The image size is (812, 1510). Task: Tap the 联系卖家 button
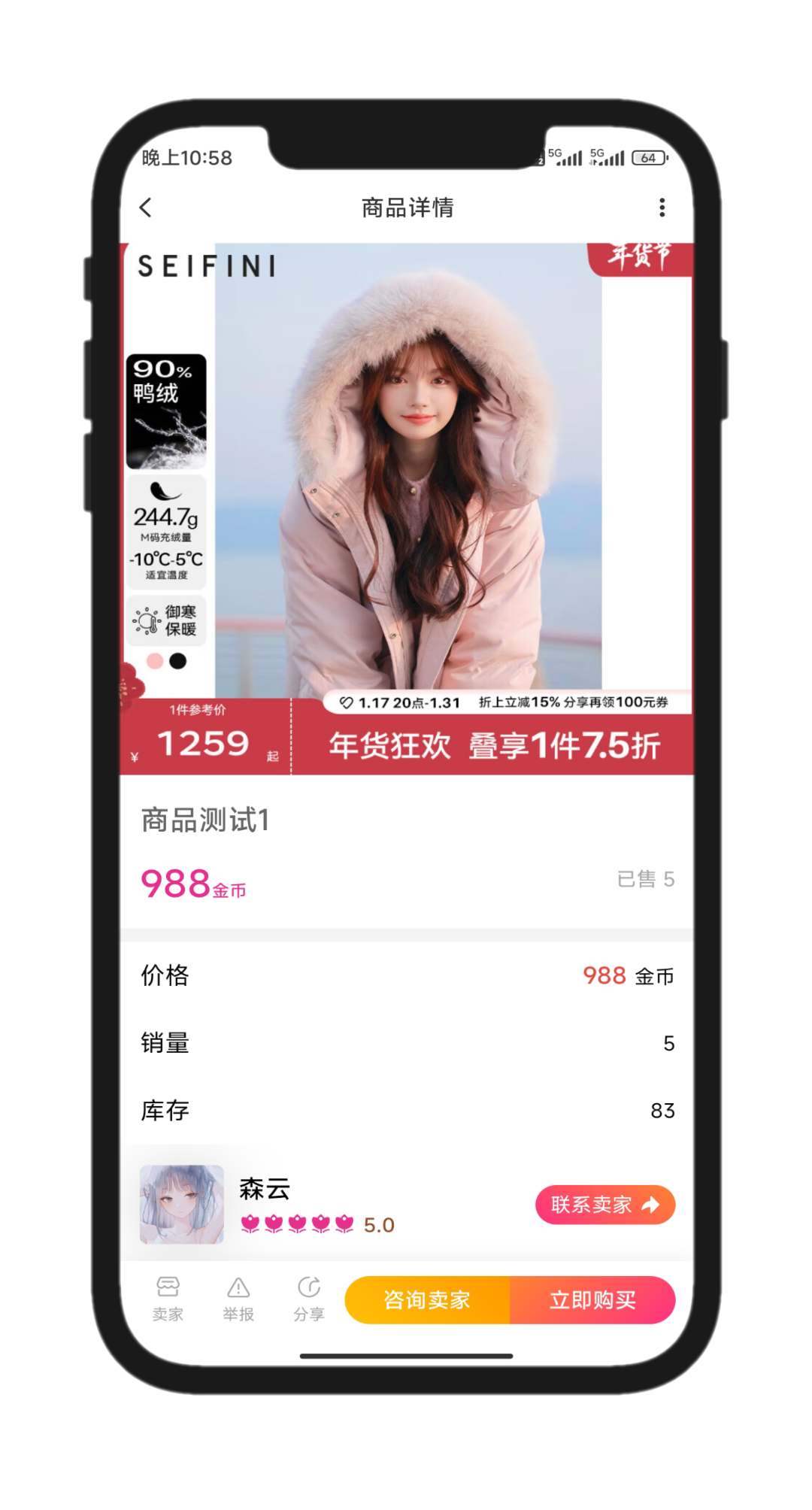(x=604, y=1205)
